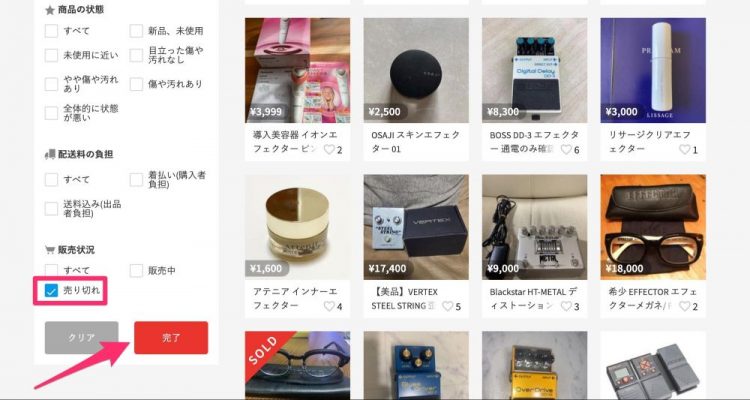This screenshot has height=400, width=750.
Task: Tap the gray クリア button
Action: 81,338
